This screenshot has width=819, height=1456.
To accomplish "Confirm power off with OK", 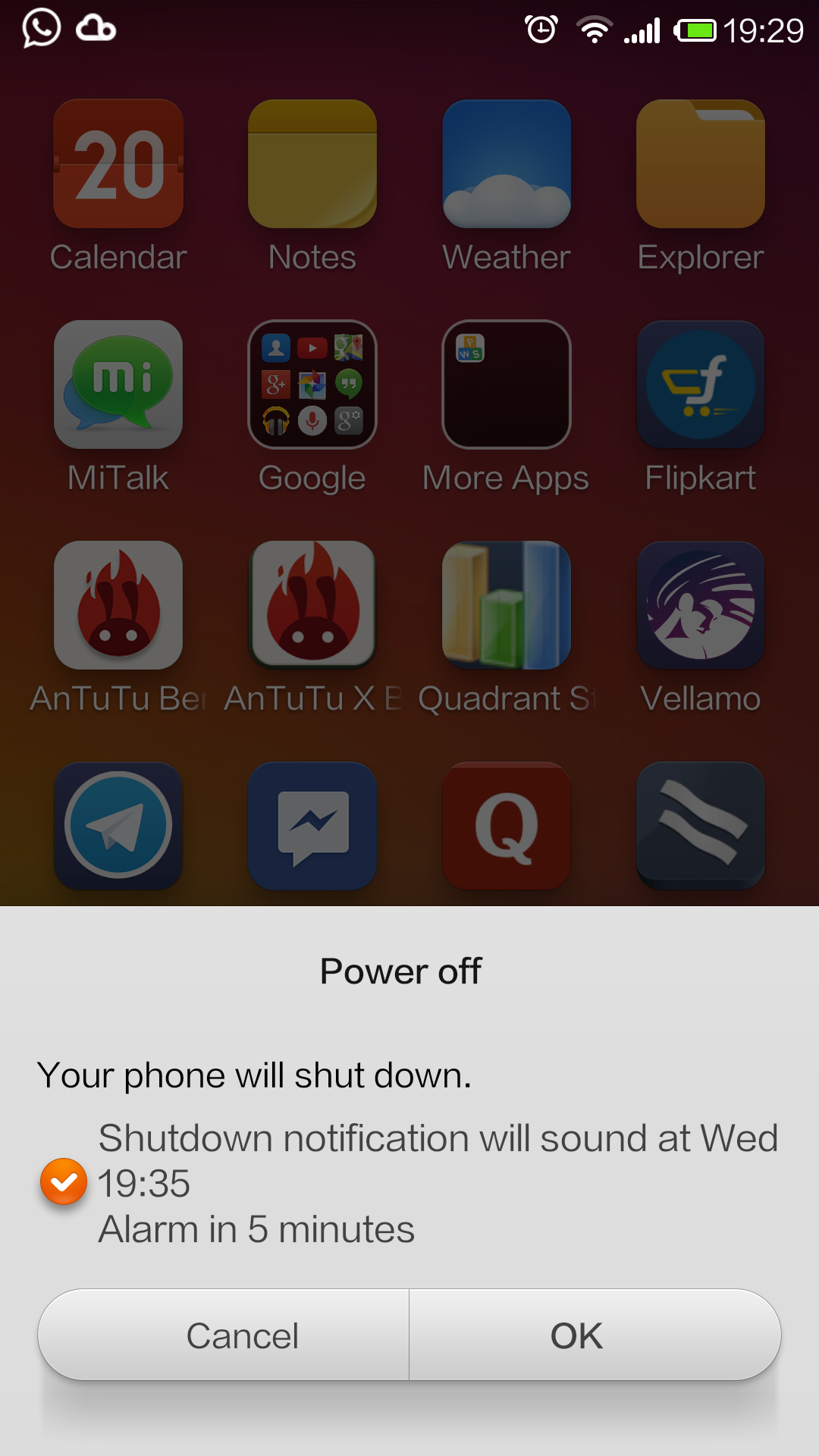I will [x=595, y=1335].
